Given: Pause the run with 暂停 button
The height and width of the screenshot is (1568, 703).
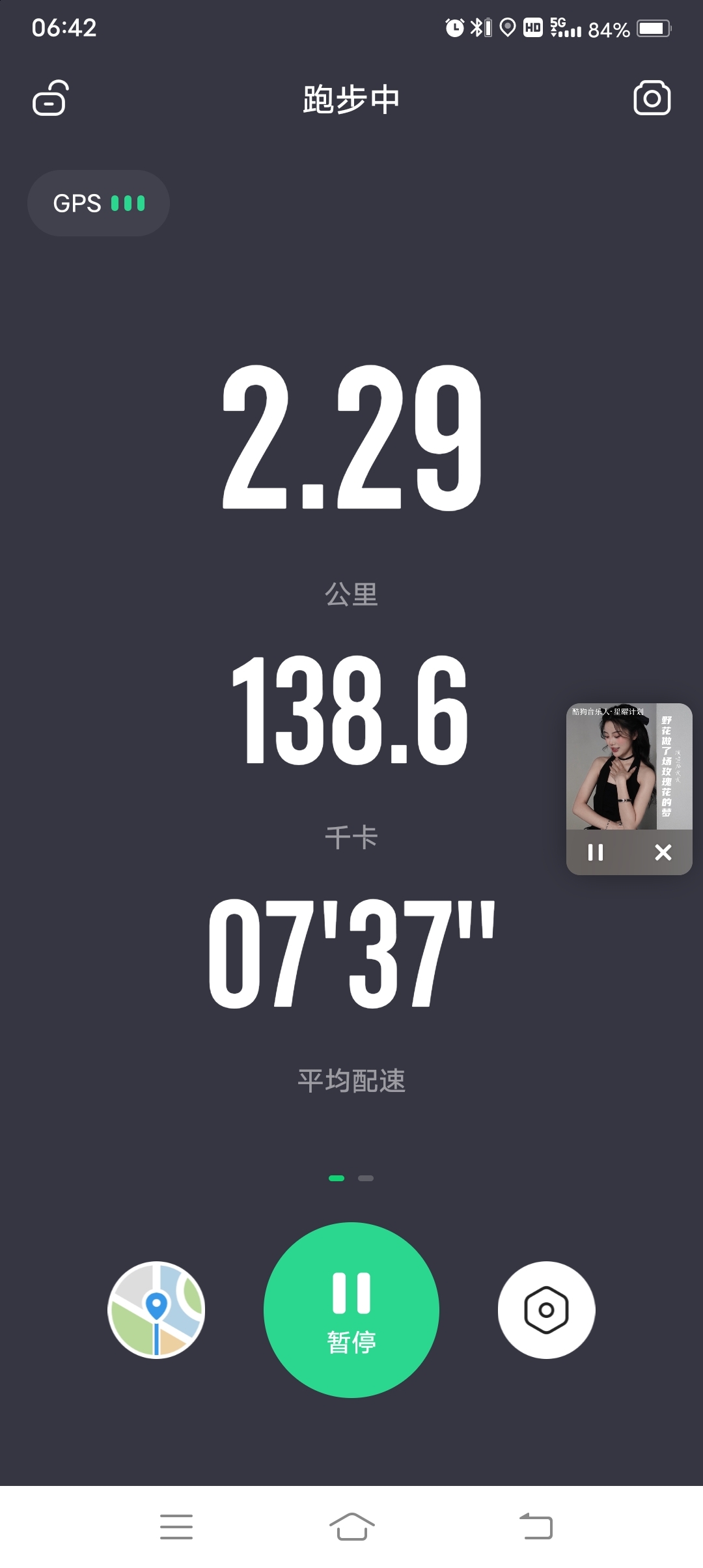Looking at the screenshot, I should tap(351, 1309).
